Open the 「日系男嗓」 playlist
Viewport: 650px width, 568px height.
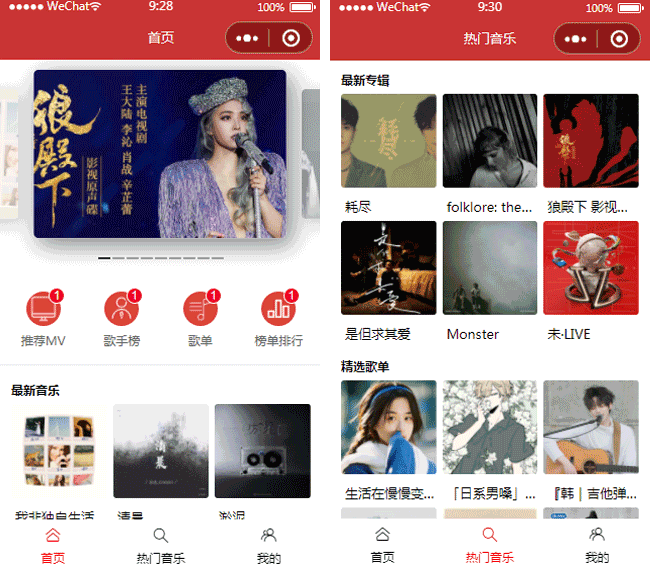[x=490, y=427]
